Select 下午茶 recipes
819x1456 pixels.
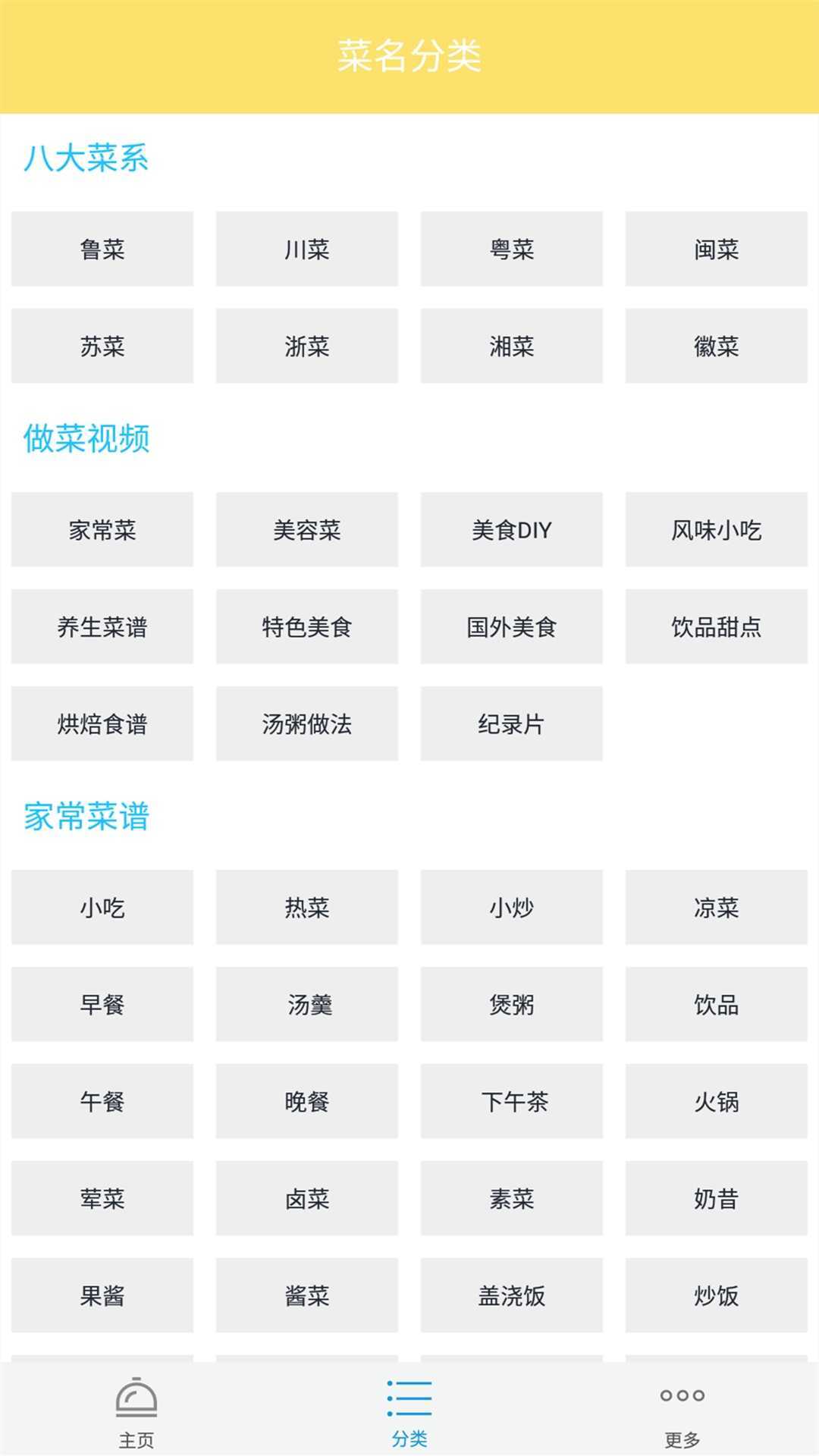click(x=511, y=1102)
